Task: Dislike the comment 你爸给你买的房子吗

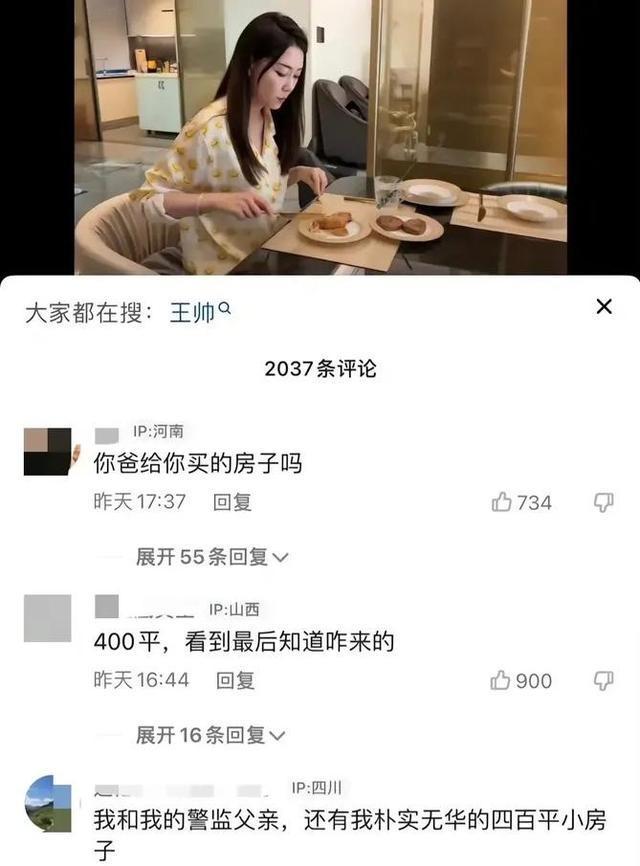Action: pos(603,502)
